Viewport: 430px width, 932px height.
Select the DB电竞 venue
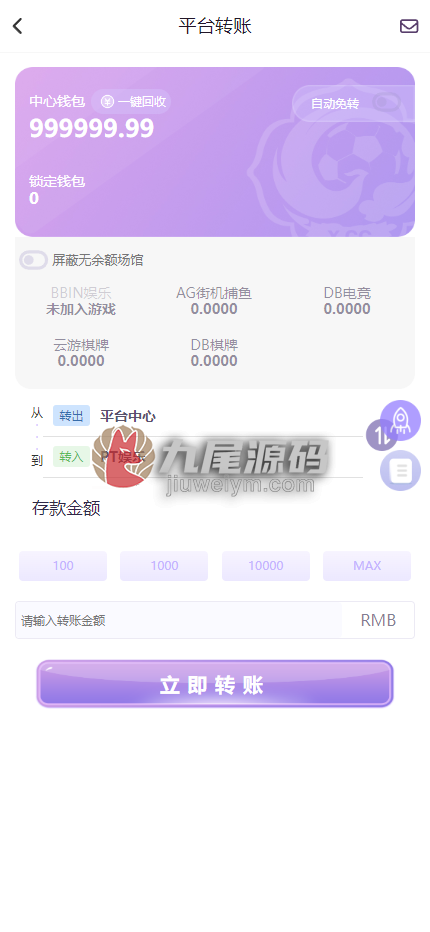[x=347, y=301]
